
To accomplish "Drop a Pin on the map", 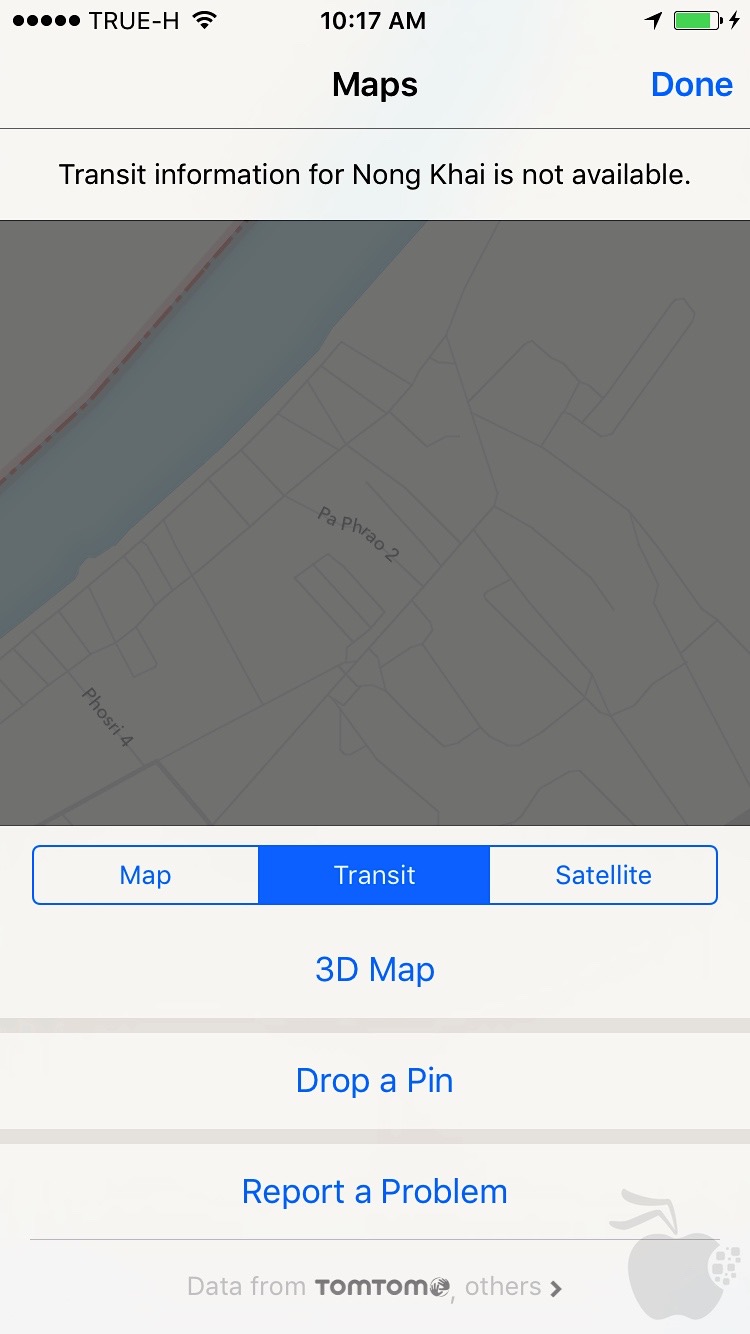I will coord(374,1080).
